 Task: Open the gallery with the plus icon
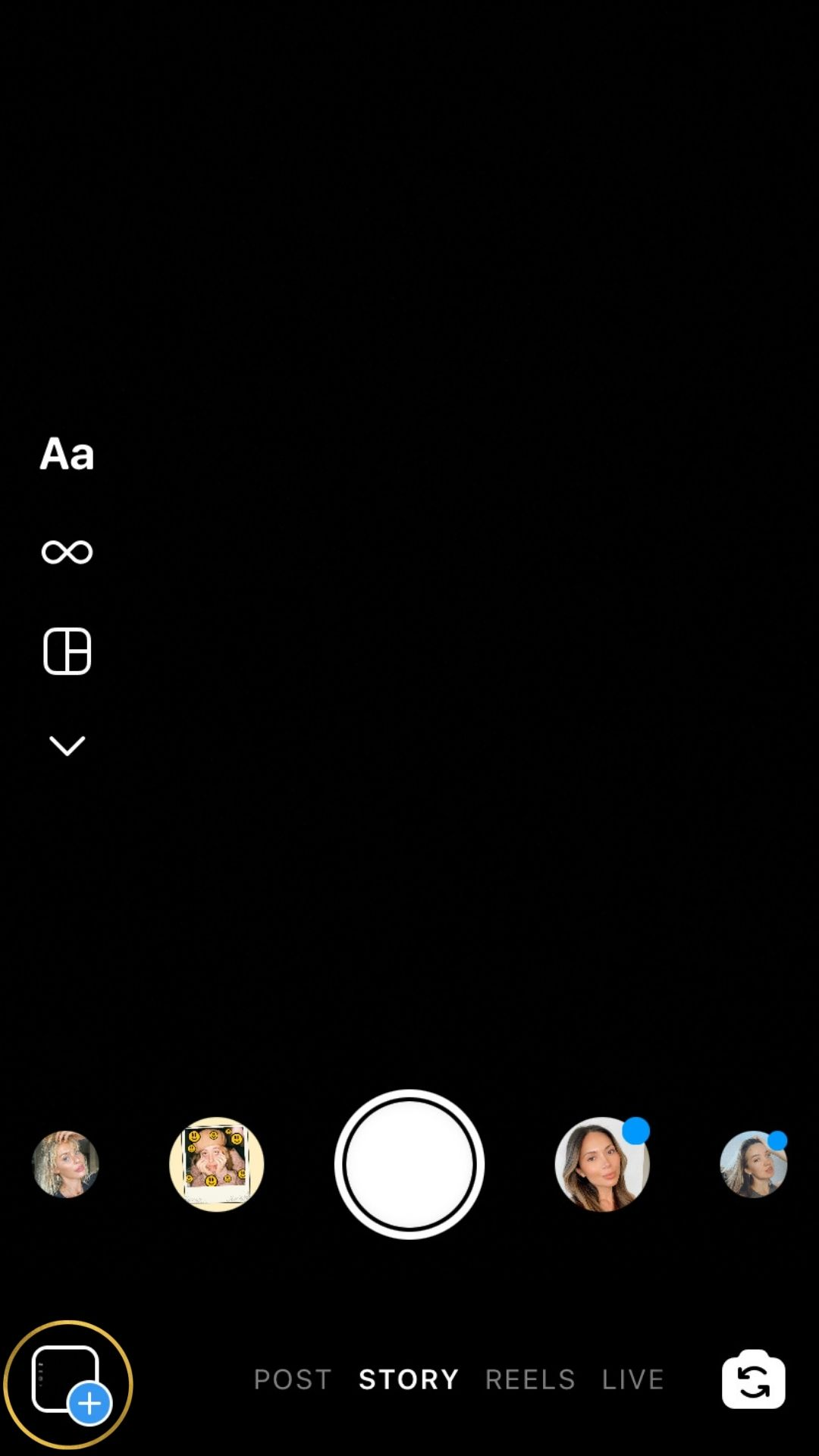click(x=69, y=1384)
